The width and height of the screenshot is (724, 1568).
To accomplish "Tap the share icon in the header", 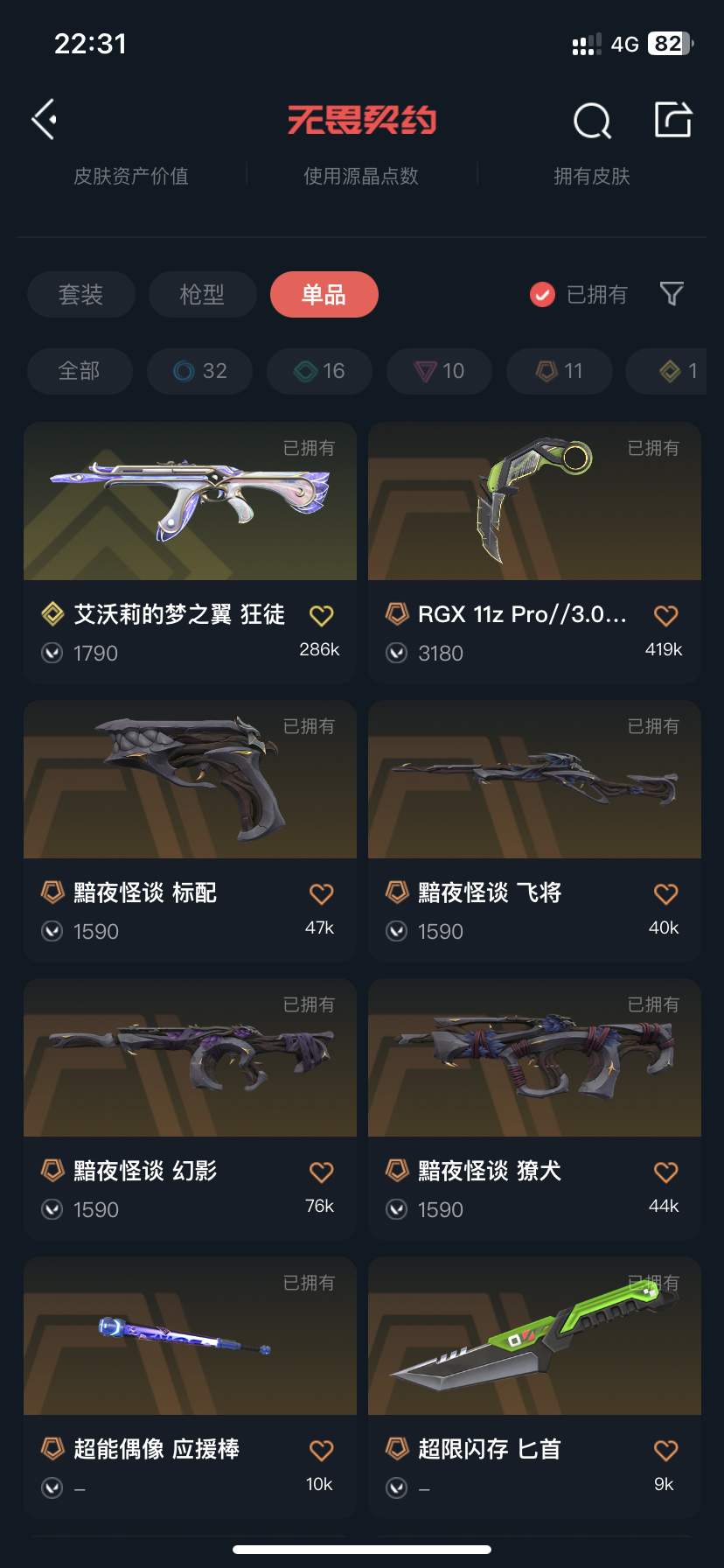I will click(x=673, y=120).
